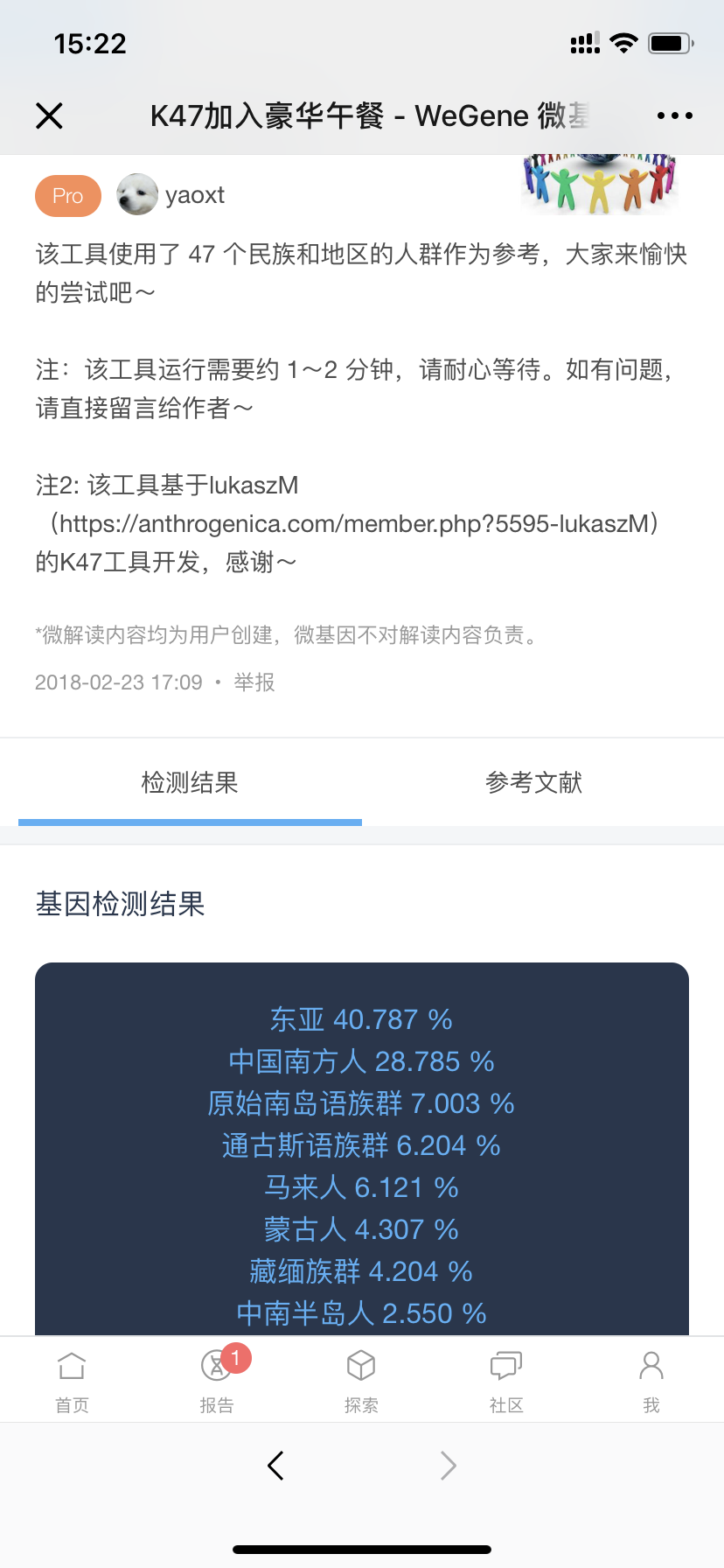
Task: Switch to the 检测结果 tab
Action: pos(190,782)
